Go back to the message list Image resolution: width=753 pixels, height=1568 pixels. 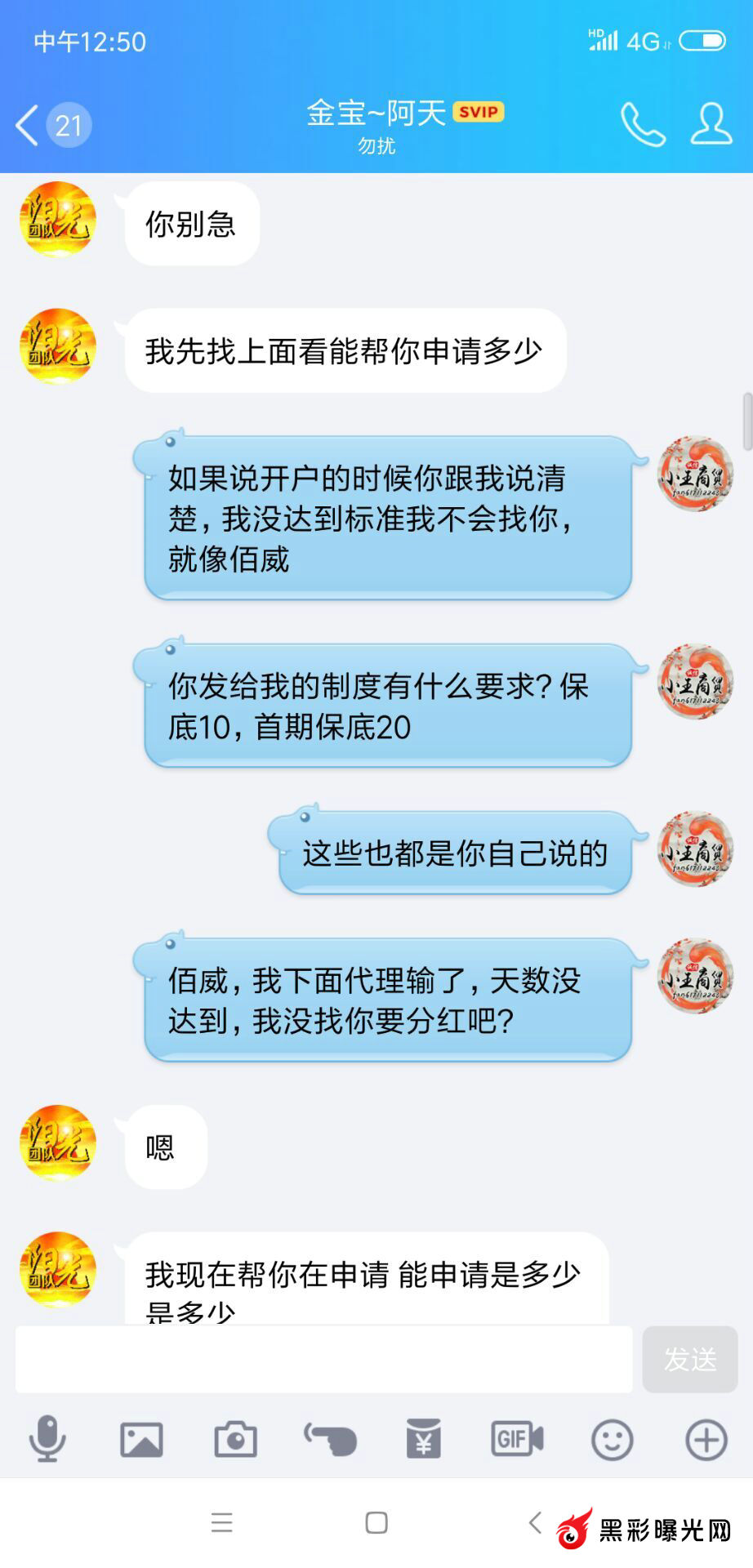tap(29, 126)
